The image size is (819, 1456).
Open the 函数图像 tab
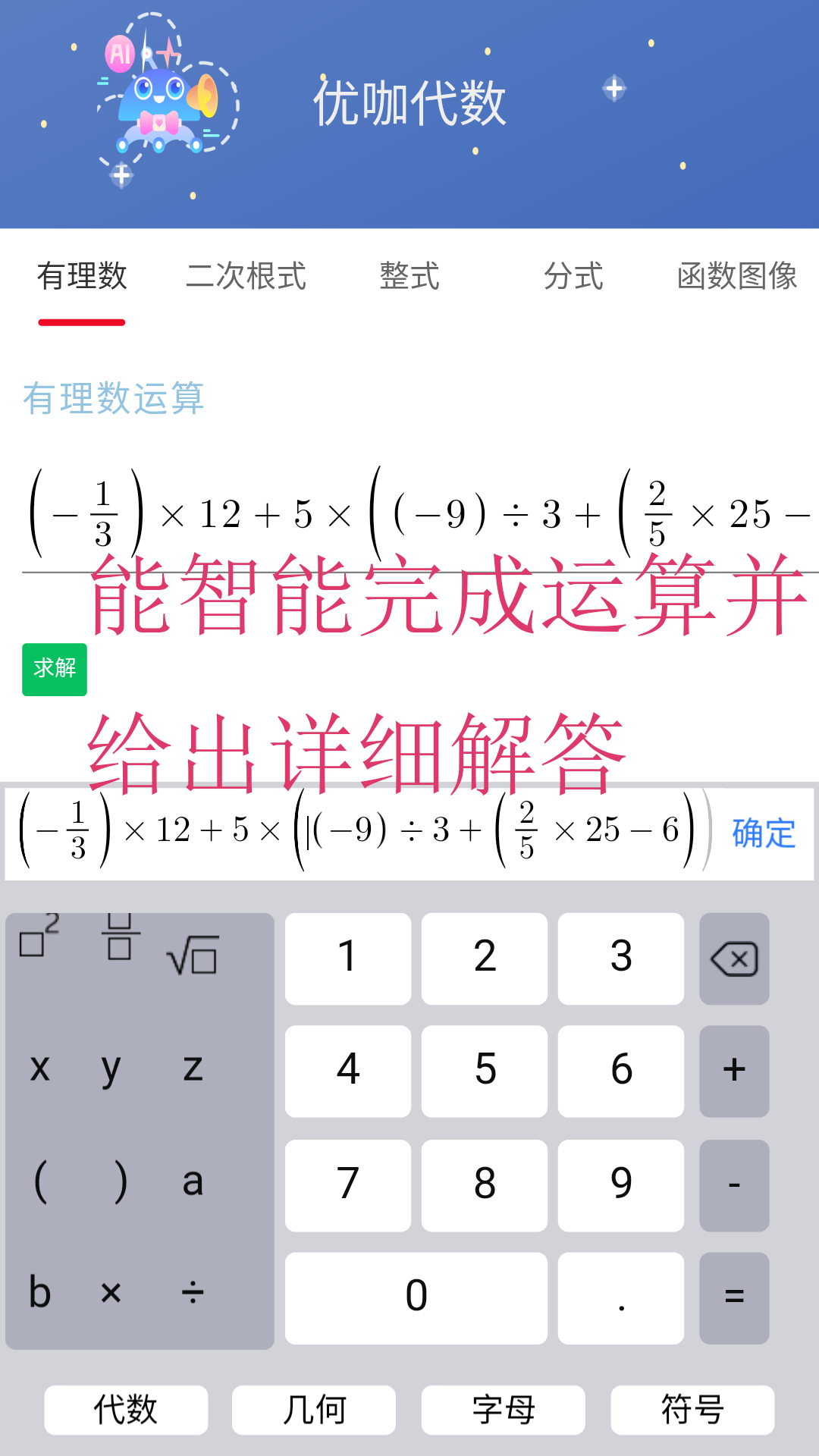[737, 278]
